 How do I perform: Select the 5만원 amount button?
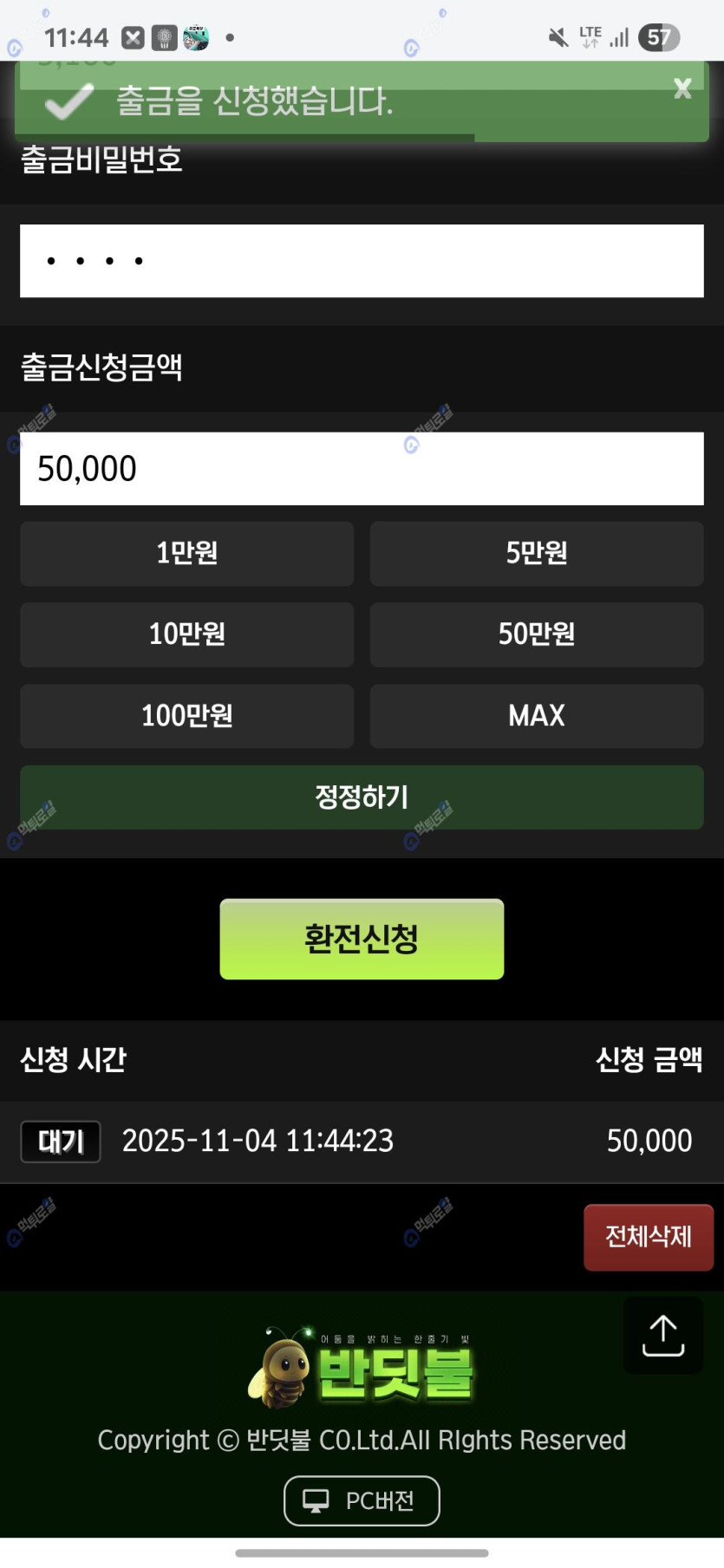pyautogui.click(x=537, y=553)
